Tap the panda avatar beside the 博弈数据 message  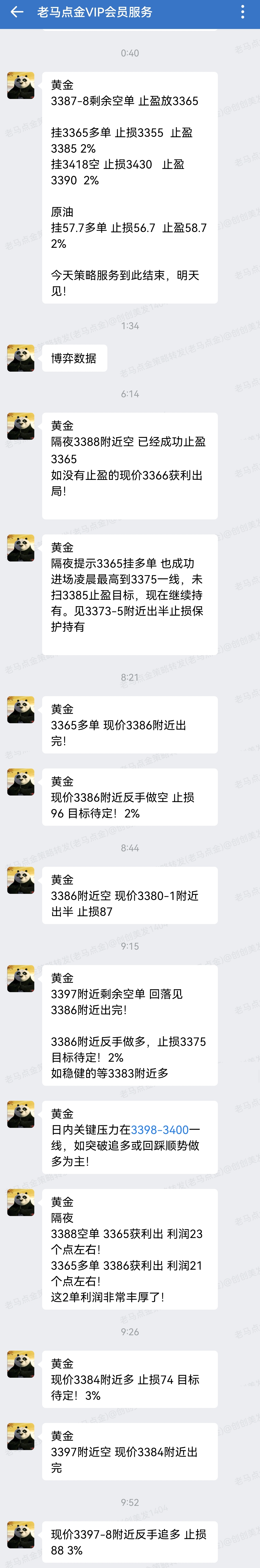pyautogui.click(x=21, y=358)
